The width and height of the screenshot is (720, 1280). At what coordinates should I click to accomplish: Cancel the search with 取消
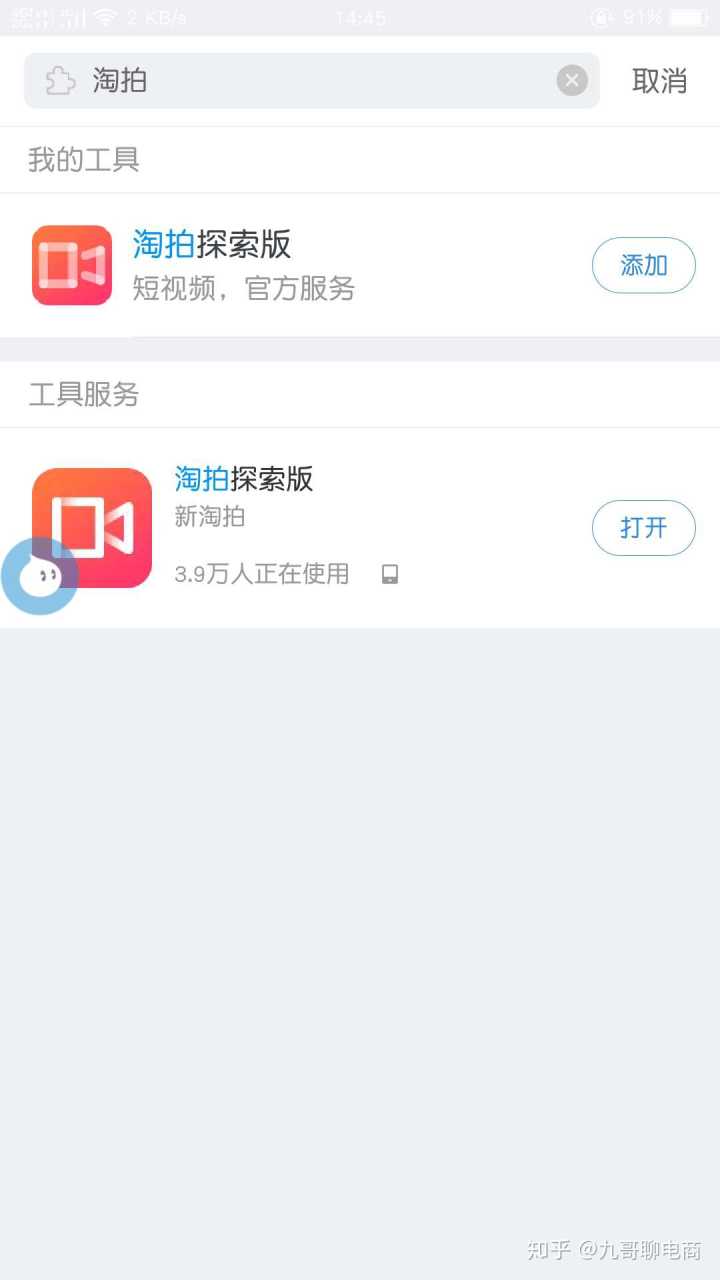(659, 81)
